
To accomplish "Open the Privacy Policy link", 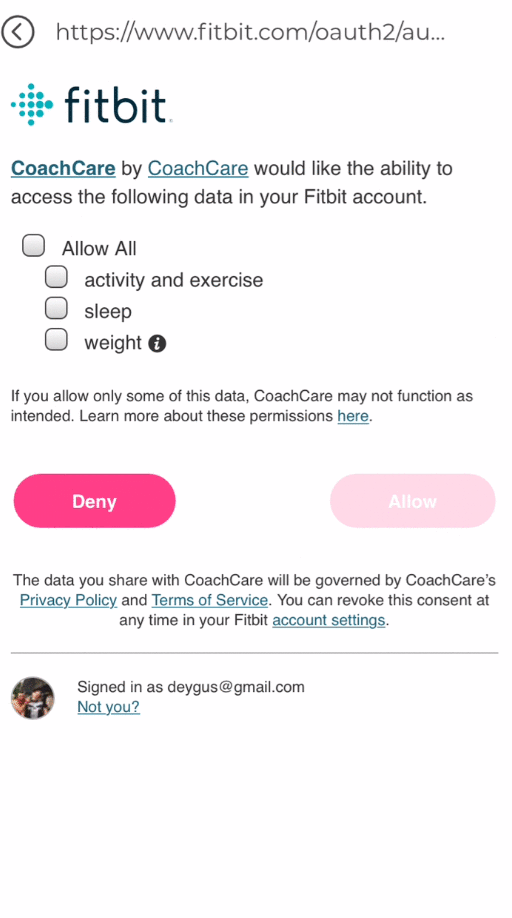I will click(x=68, y=600).
